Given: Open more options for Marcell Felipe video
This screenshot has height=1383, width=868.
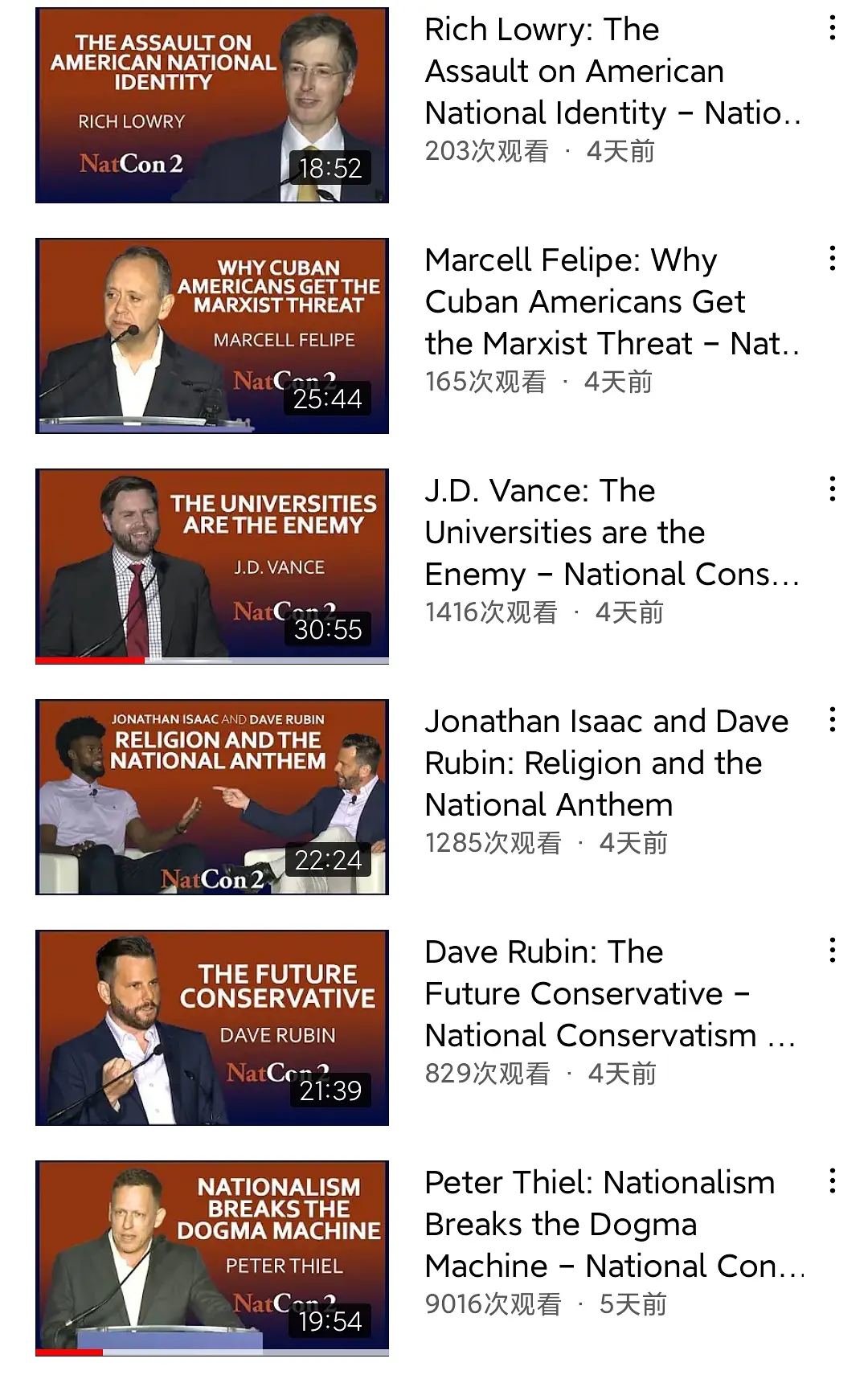Looking at the screenshot, I should [x=833, y=259].
